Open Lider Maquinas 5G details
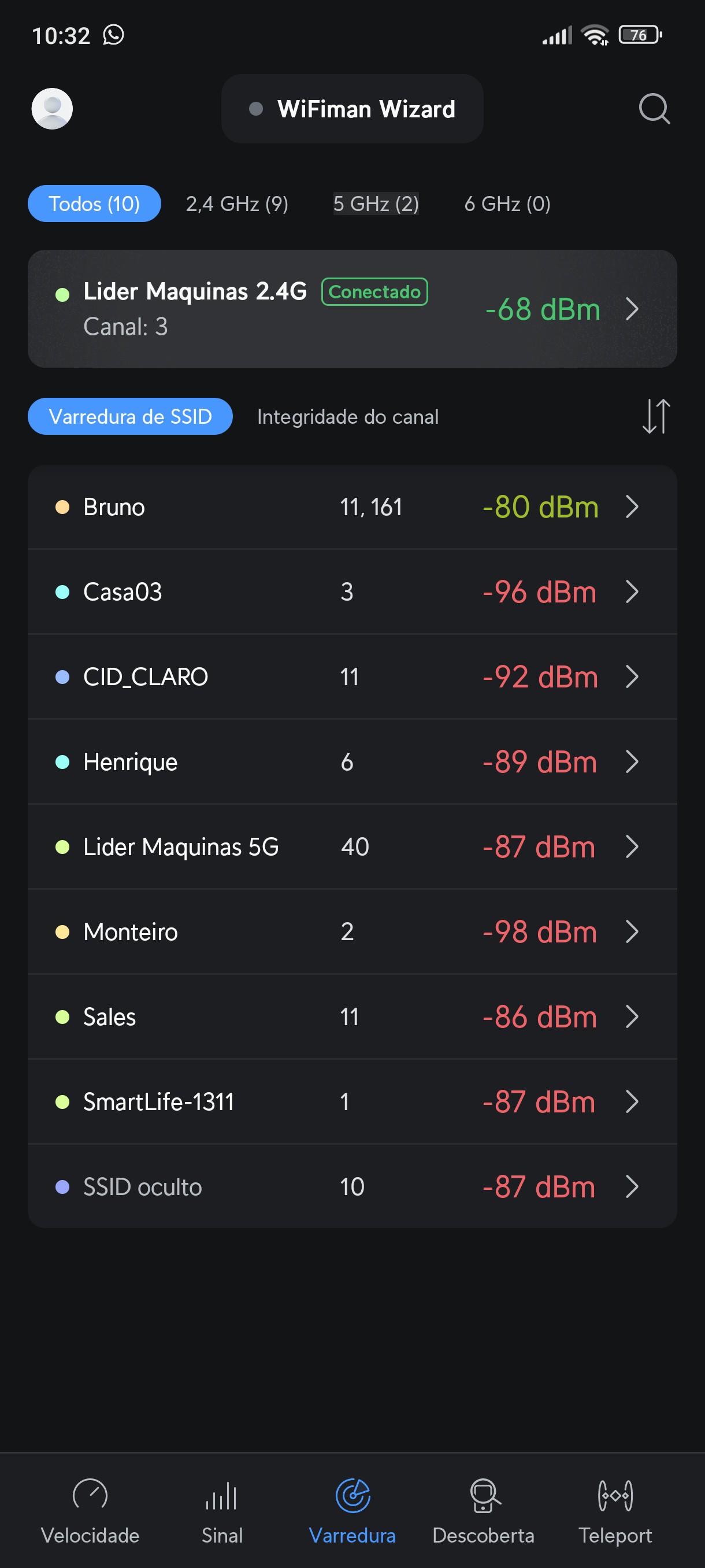This screenshot has height=1568, width=705. tap(352, 846)
